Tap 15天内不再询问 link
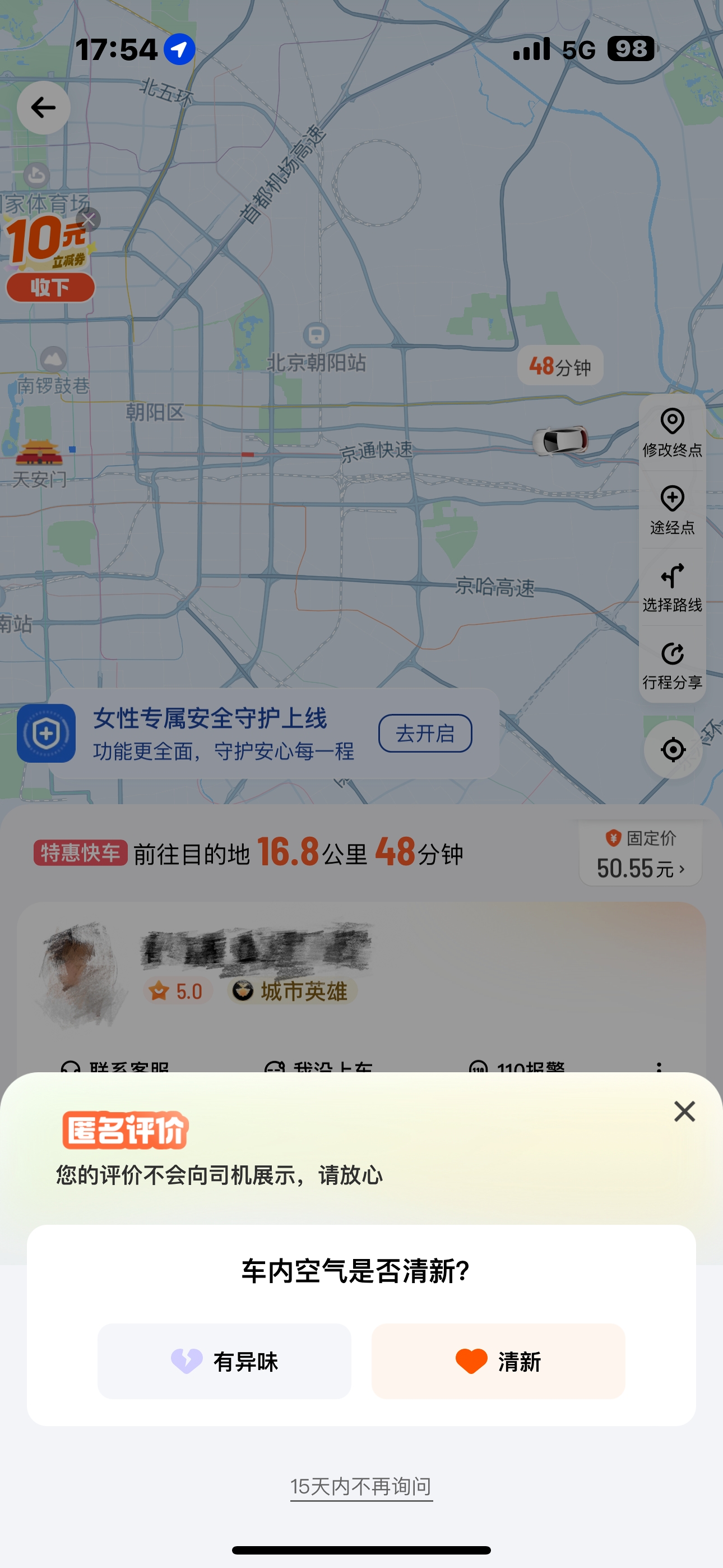This screenshot has height=1568, width=723. pyautogui.click(x=361, y=1487)
